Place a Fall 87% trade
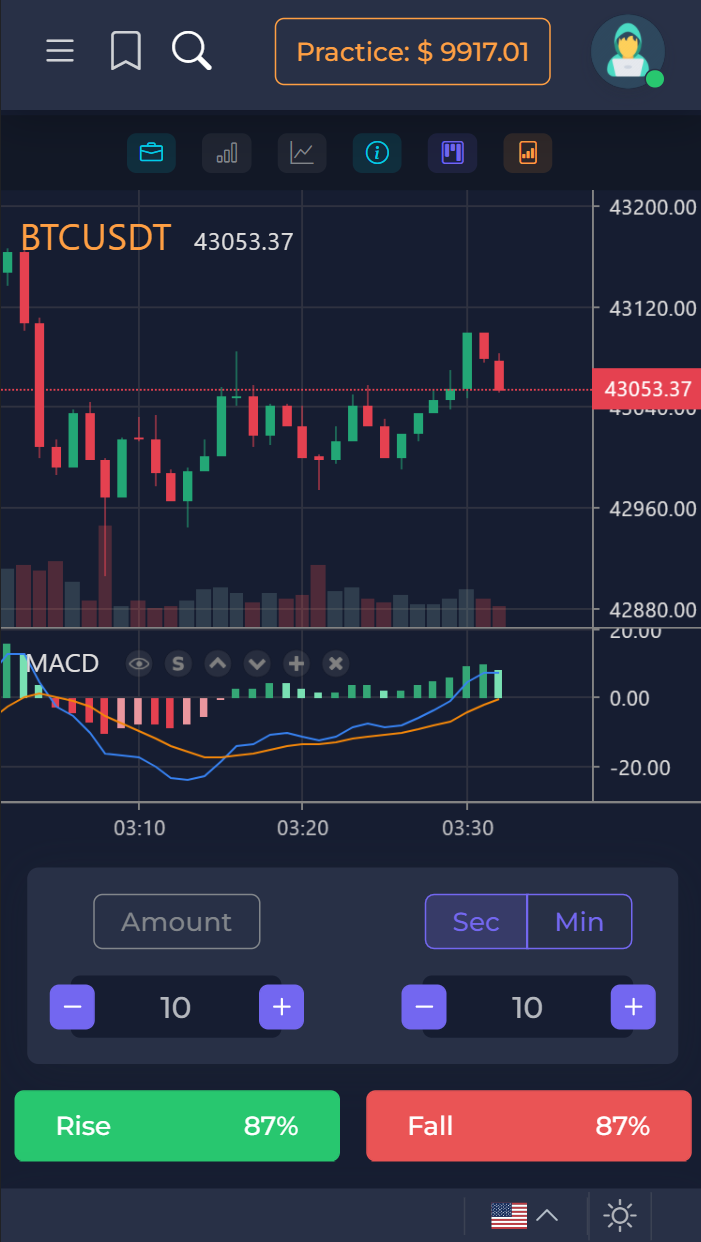701x1242 pixels. click(529, 1126)
